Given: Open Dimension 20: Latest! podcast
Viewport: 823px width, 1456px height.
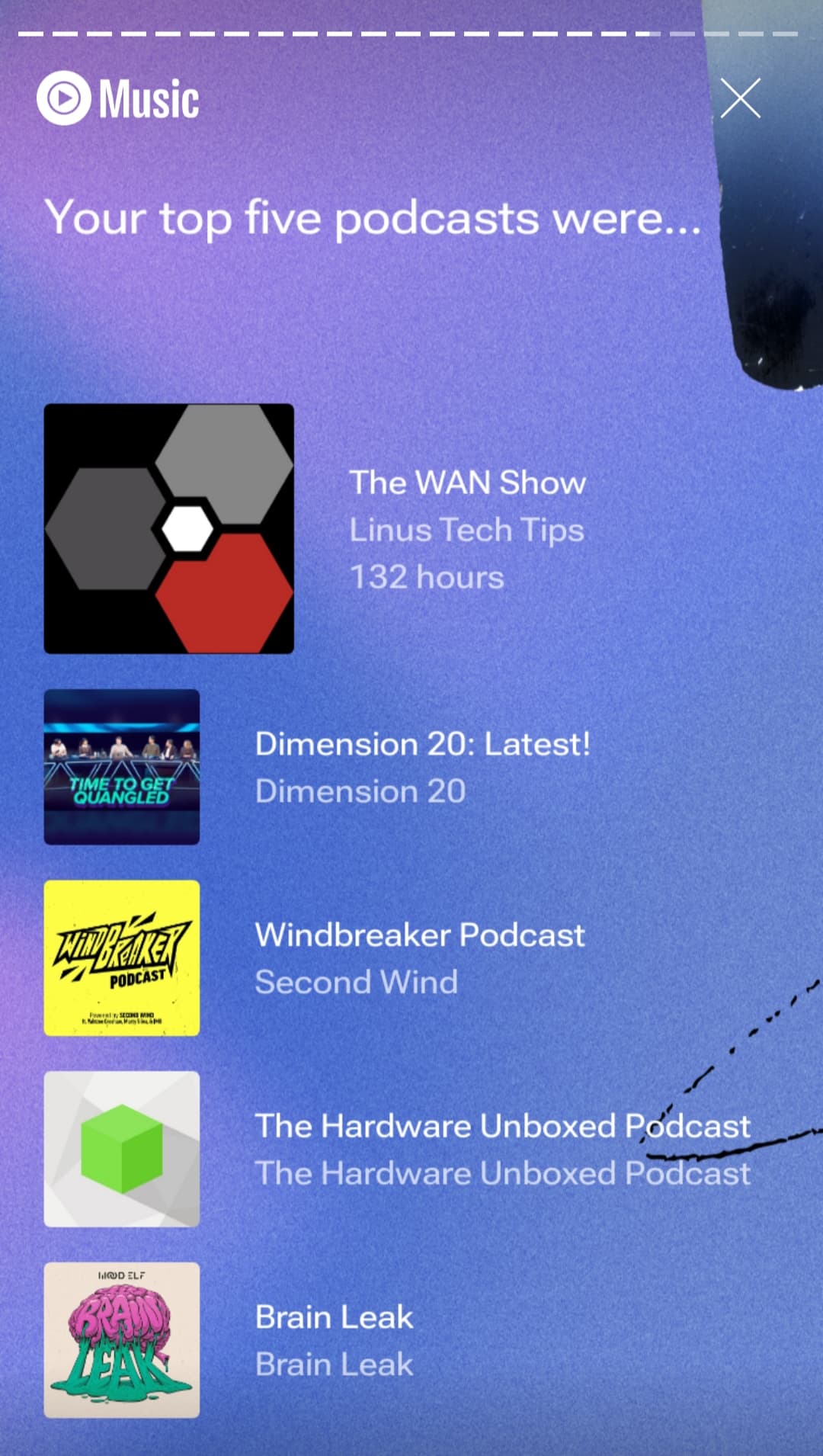Looking at the screenshot, I should point(421,745).
